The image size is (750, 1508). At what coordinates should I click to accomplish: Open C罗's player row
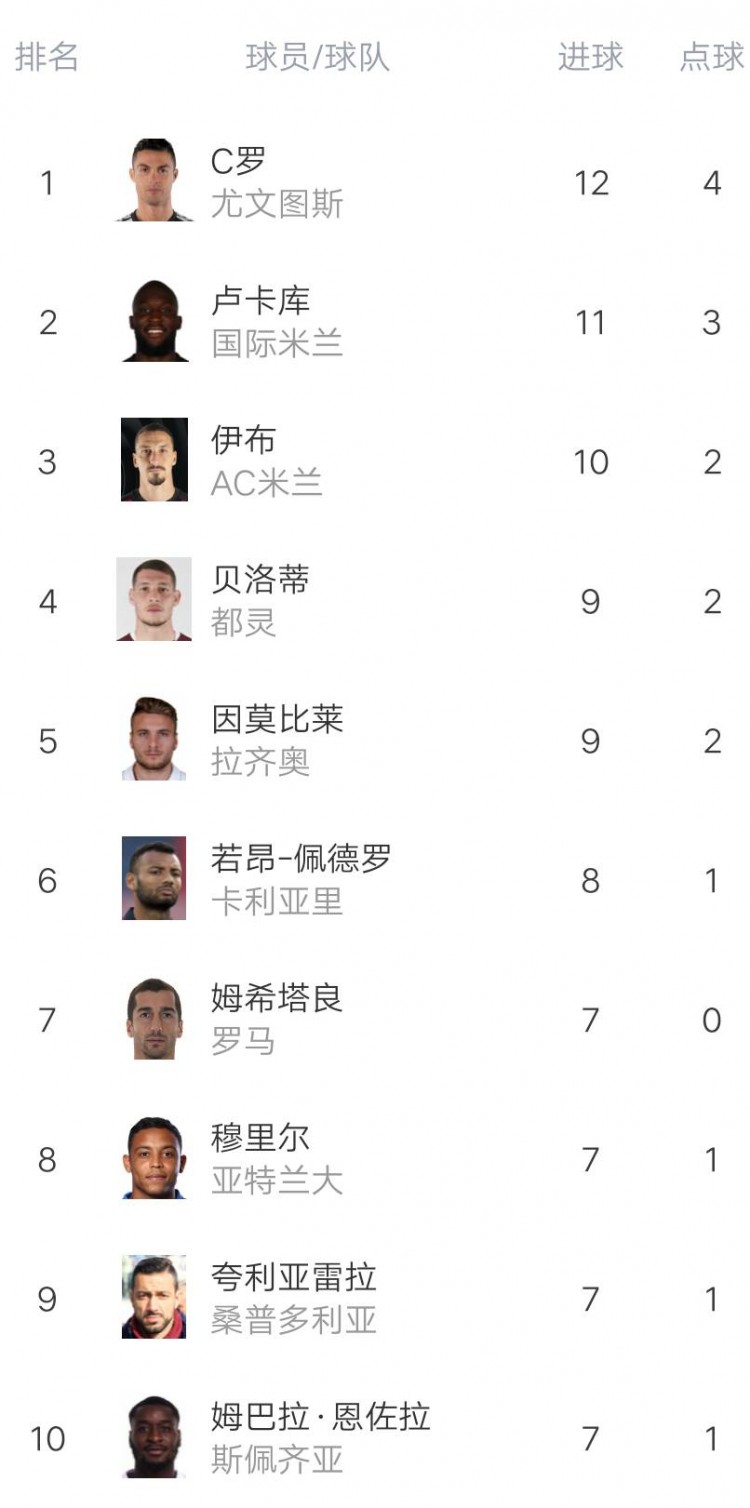point(375,182)
